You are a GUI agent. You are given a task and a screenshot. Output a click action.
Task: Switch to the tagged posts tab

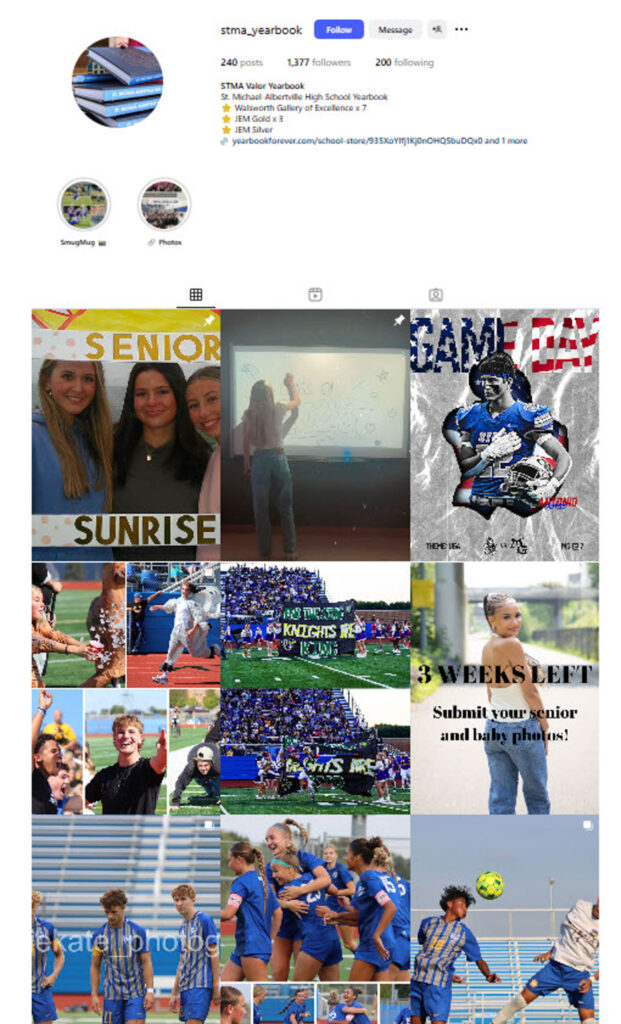tap(435, 295)
